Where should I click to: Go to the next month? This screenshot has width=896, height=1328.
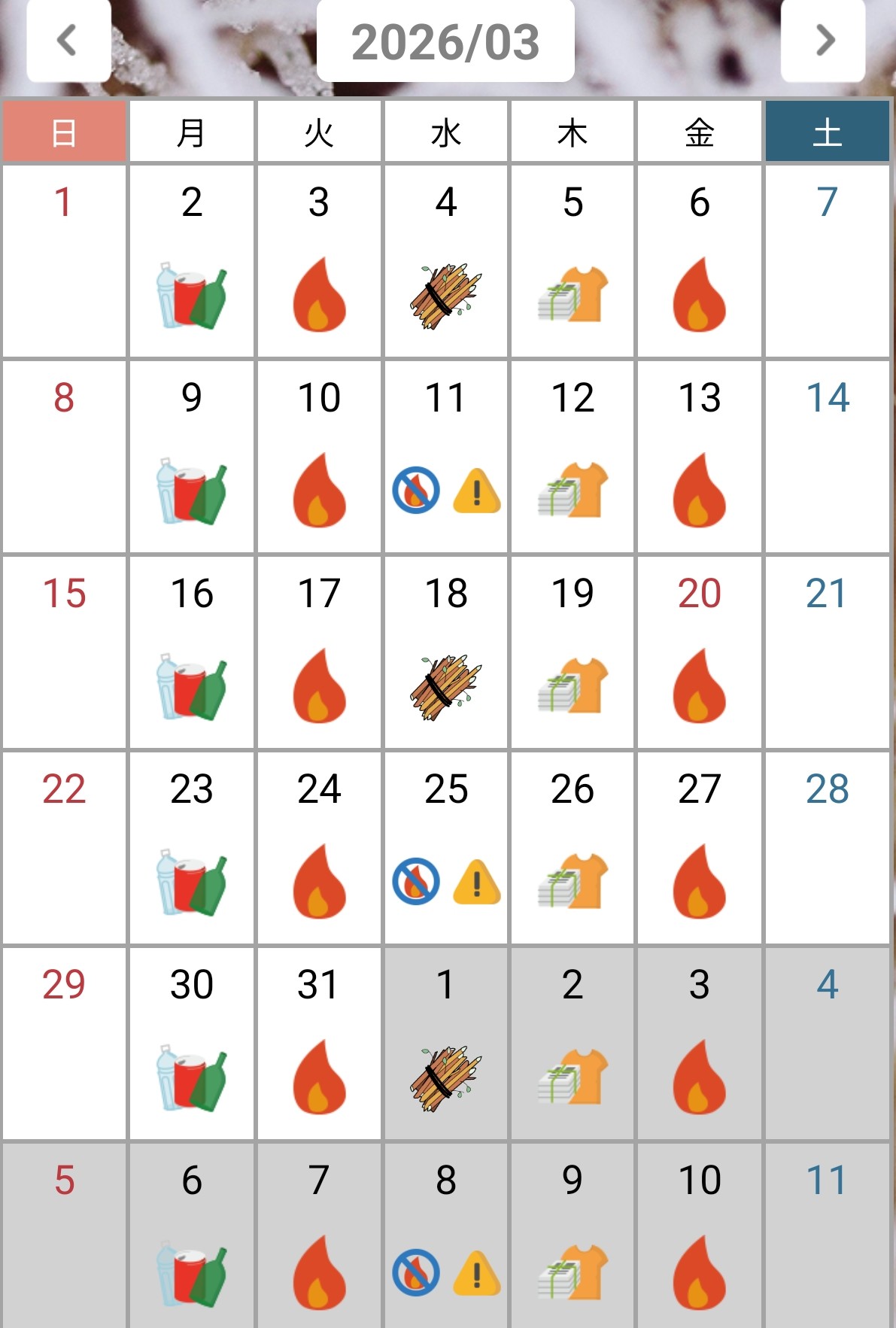click(x=823, y=41)
